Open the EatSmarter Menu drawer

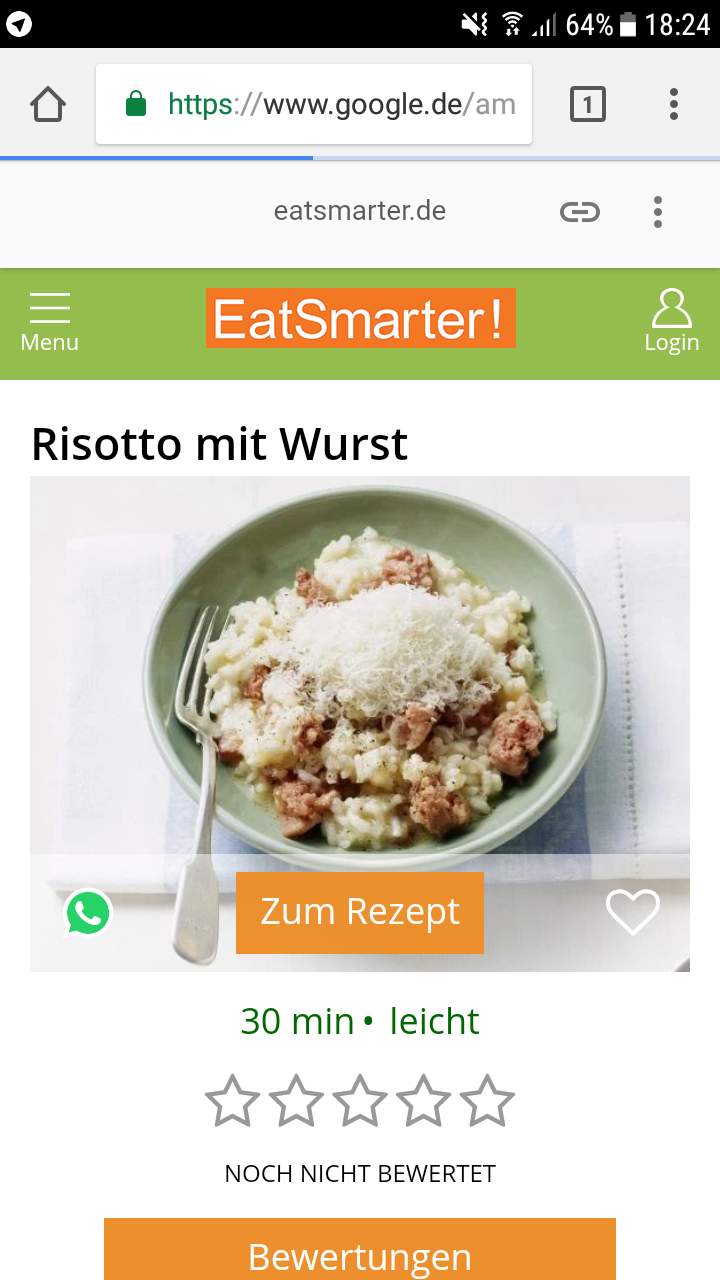tap(50, 322)
